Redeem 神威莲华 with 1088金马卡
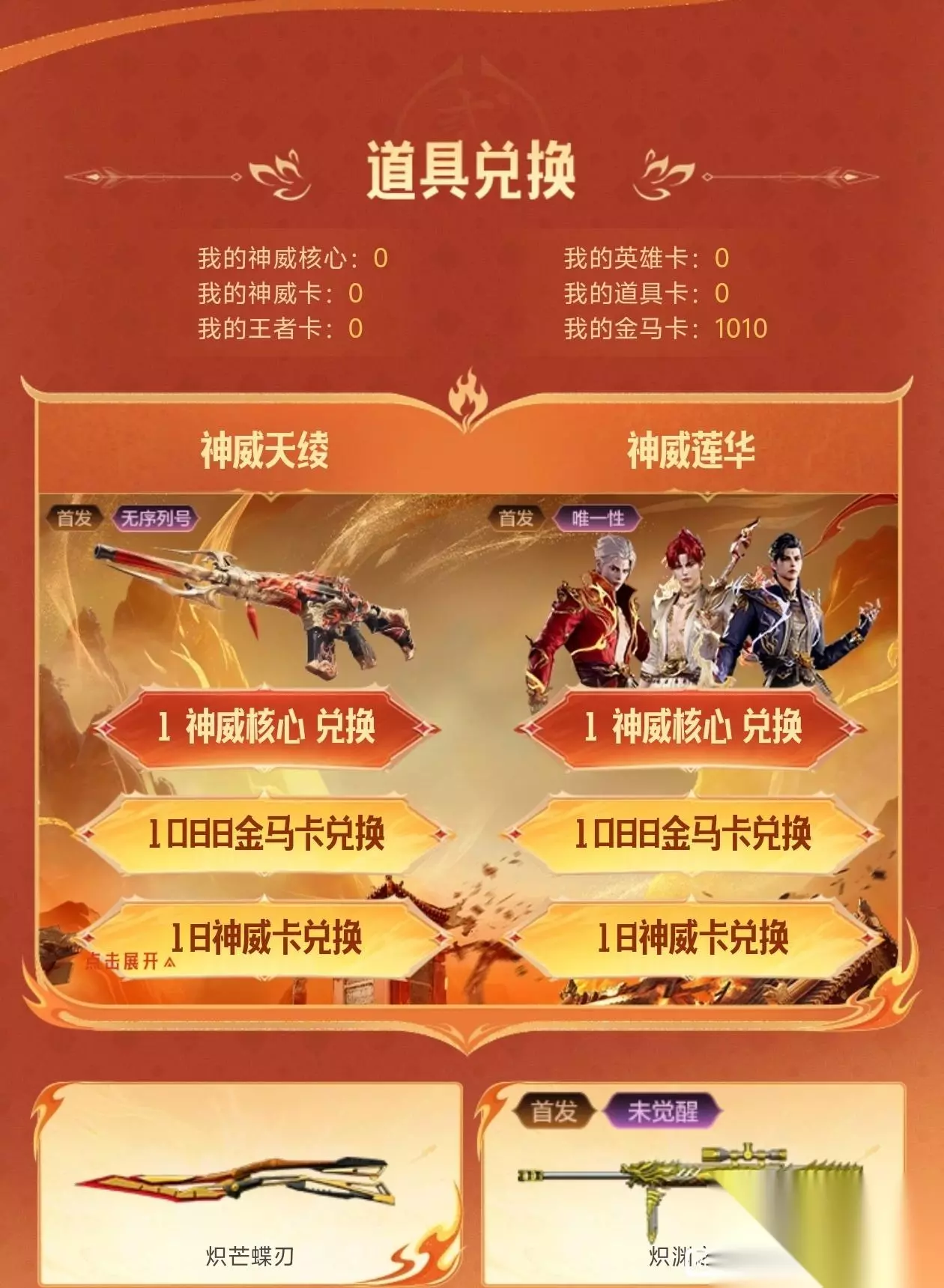944x1288 pixels. click(x=692, y=833)
